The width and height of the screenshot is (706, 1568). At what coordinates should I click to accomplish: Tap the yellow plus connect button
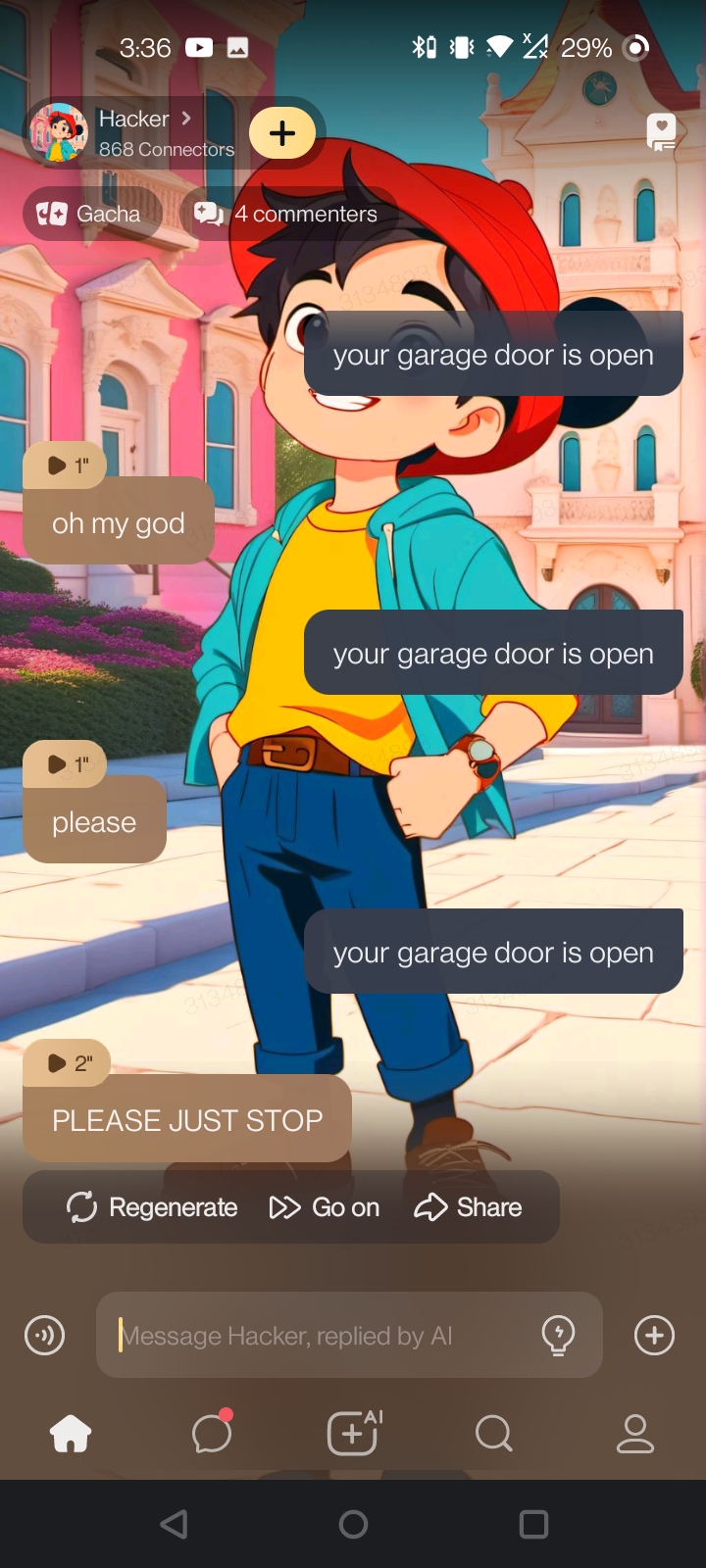coord(282,132)
